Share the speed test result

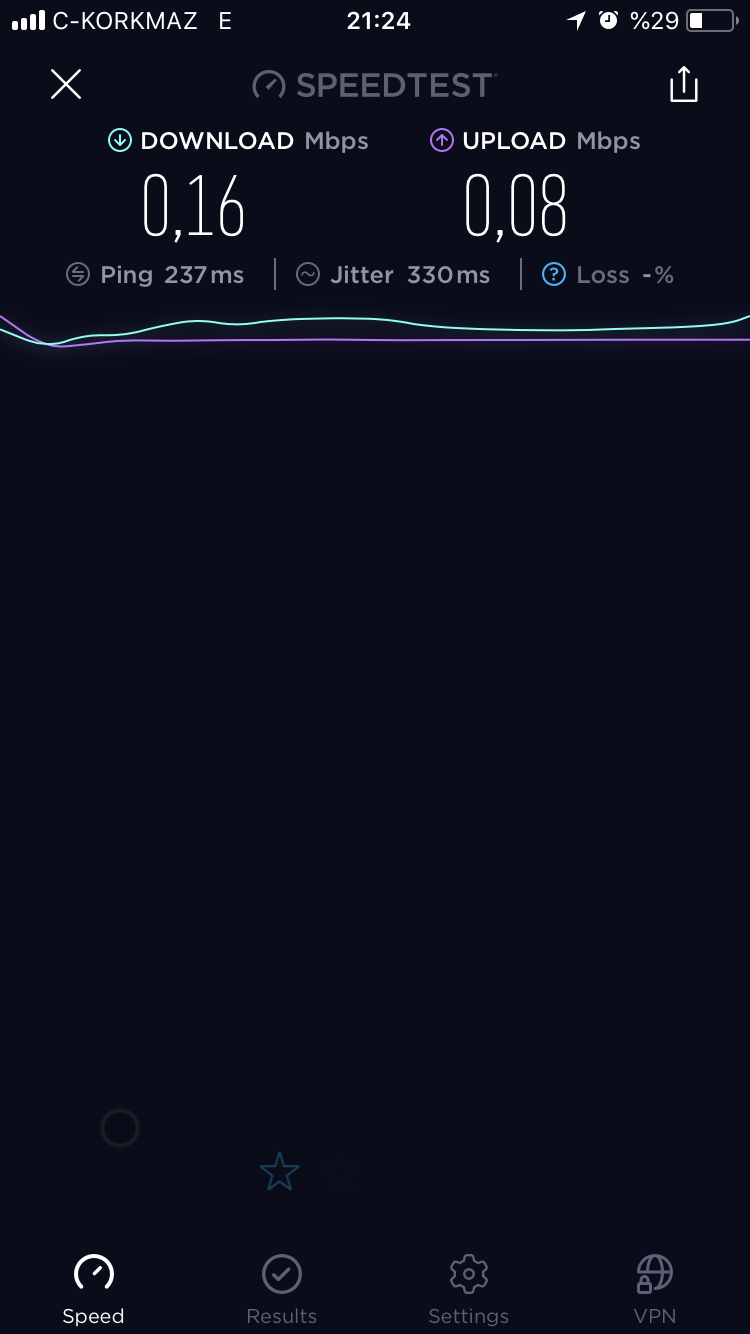click(x=684, y=84)
